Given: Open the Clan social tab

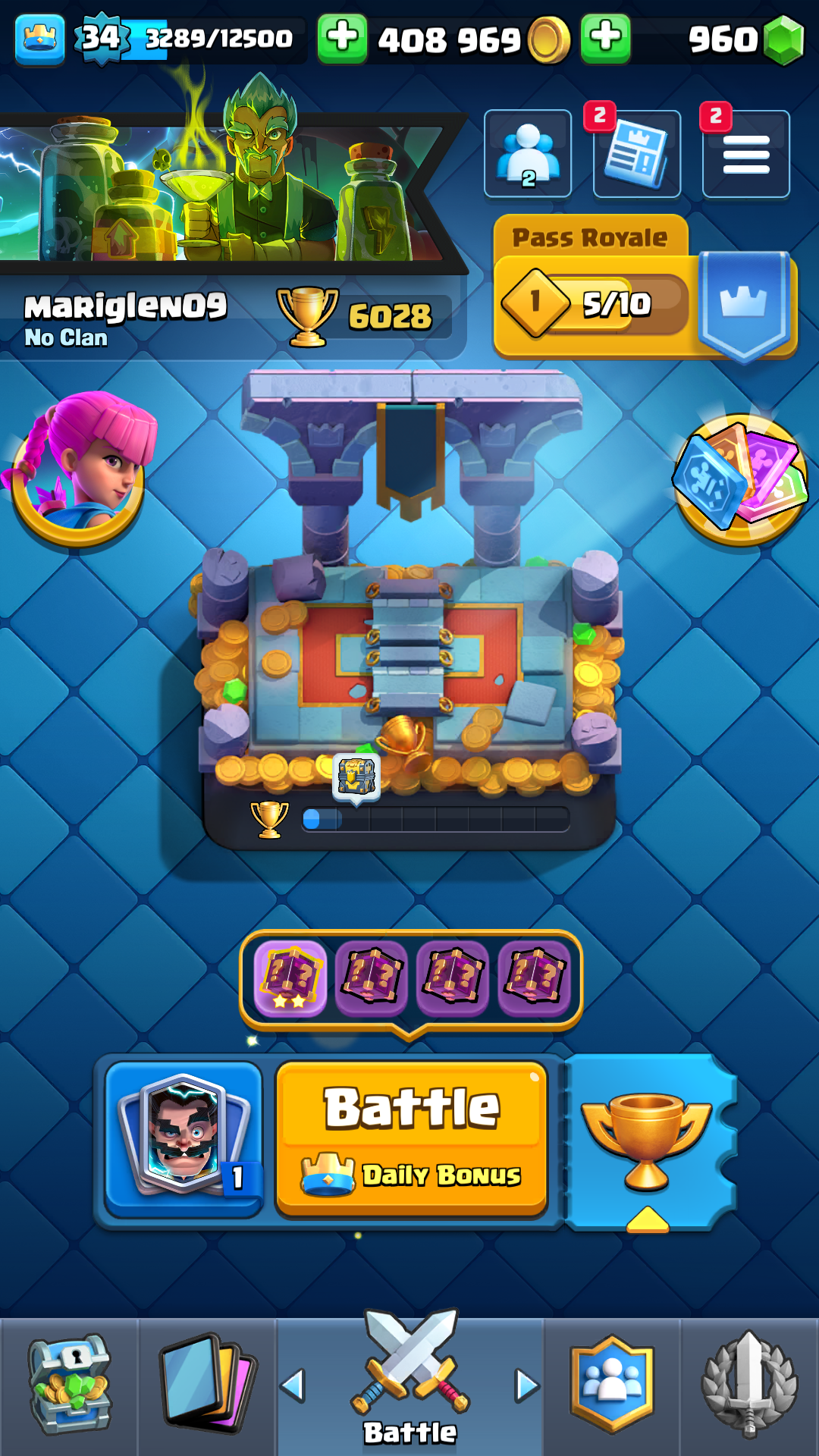Looking at the screenshot, I should point(612,1385).
